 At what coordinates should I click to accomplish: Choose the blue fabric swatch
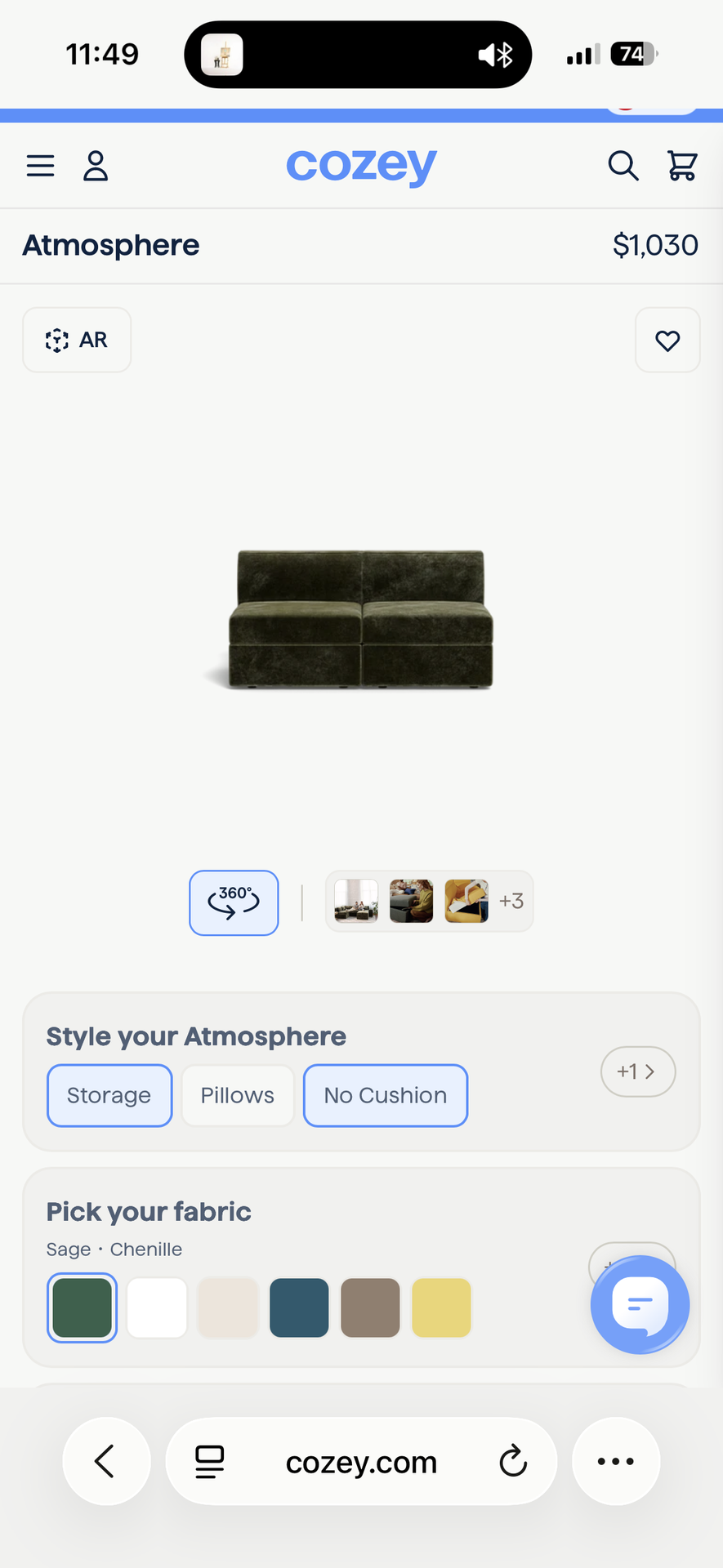[x=299, y=1307]
